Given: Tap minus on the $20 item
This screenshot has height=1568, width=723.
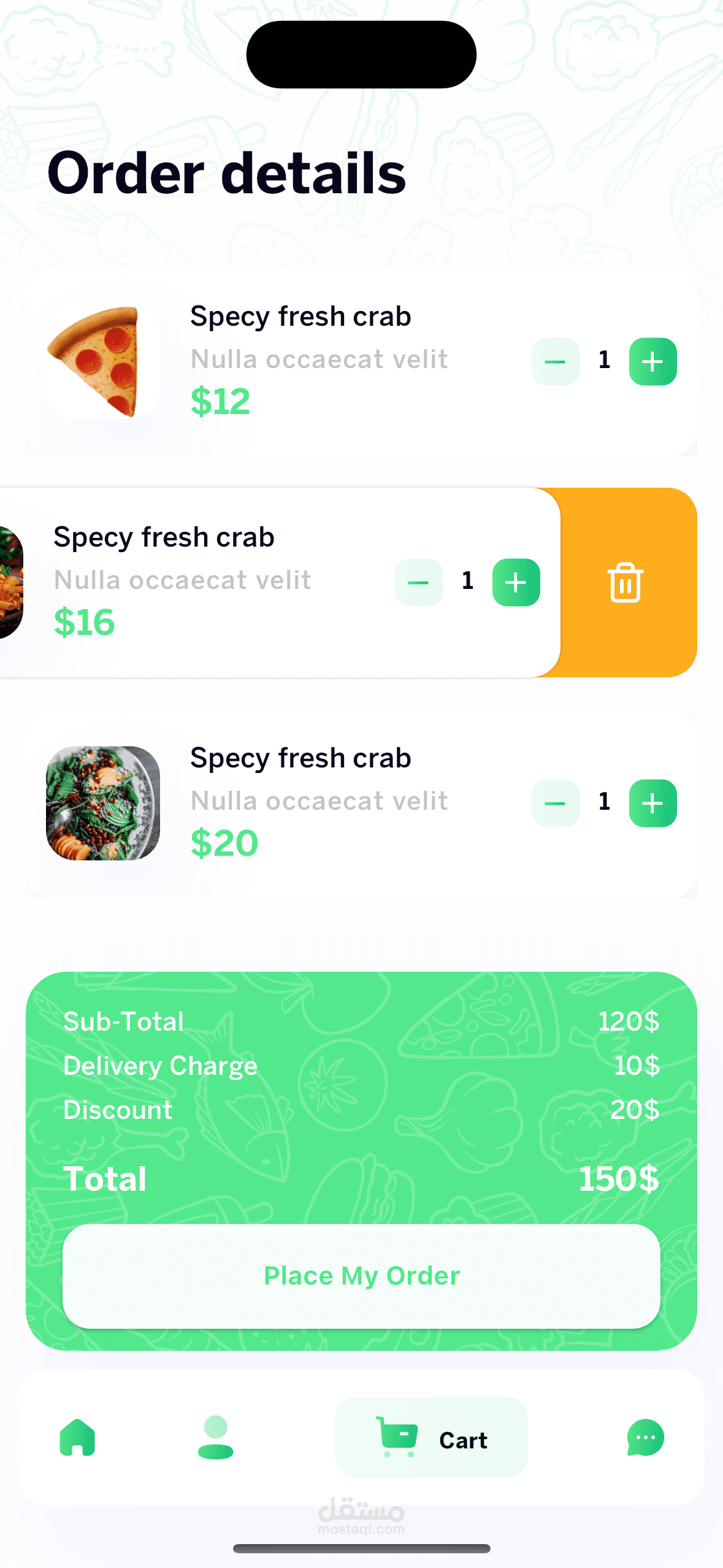Looking at the screenshot, I should click(555, 804).
